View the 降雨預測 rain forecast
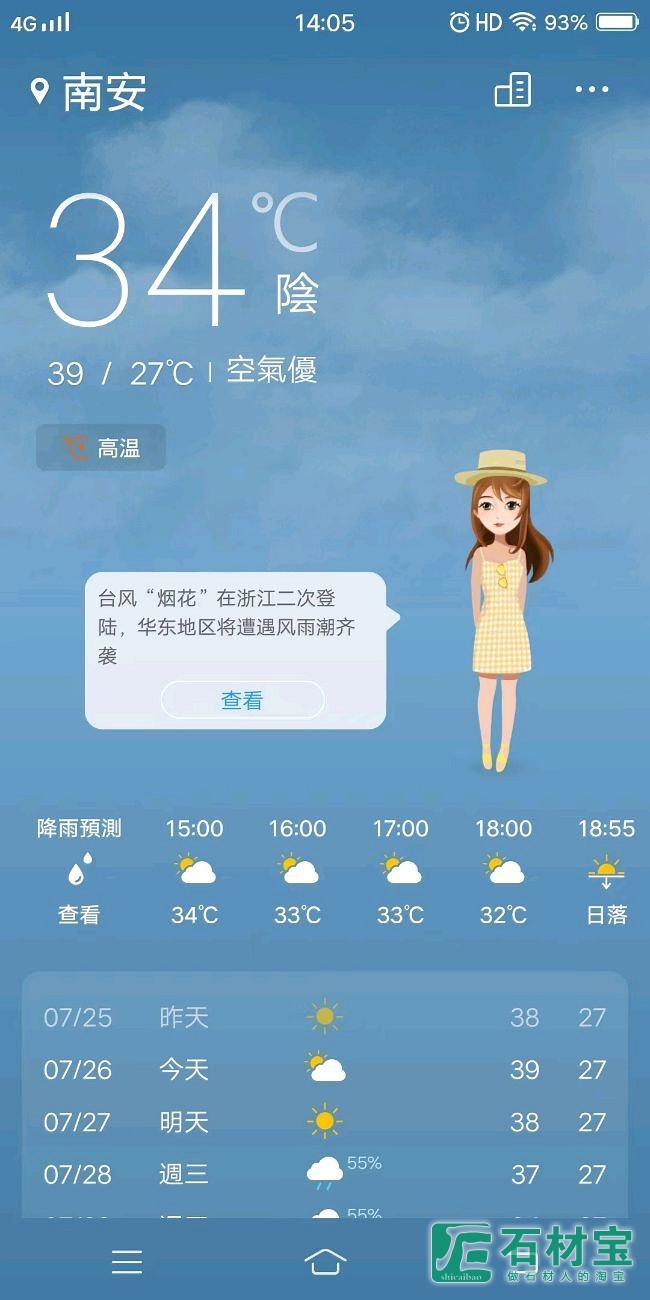 [x=79, y=871]
